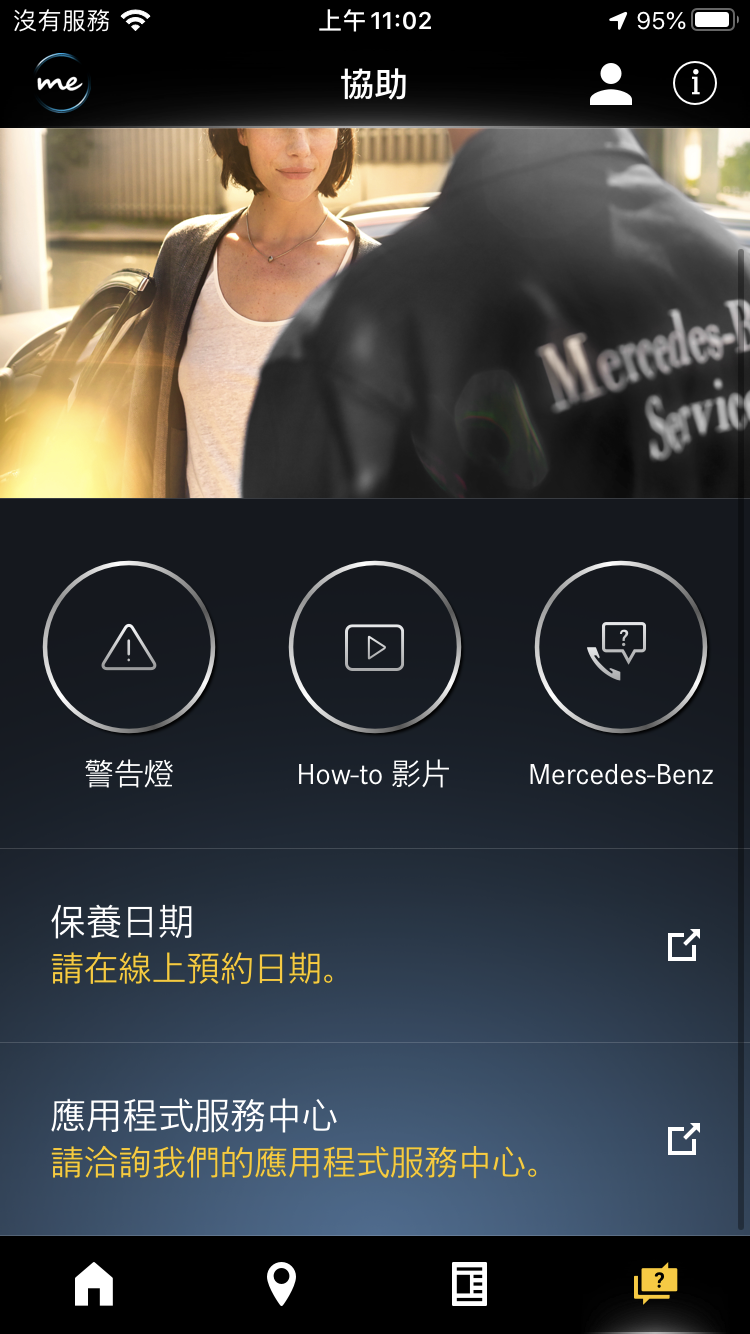Open How-to 影片 videos
The height and width of the screenshot is (1334, 750).
coord(374,648)
